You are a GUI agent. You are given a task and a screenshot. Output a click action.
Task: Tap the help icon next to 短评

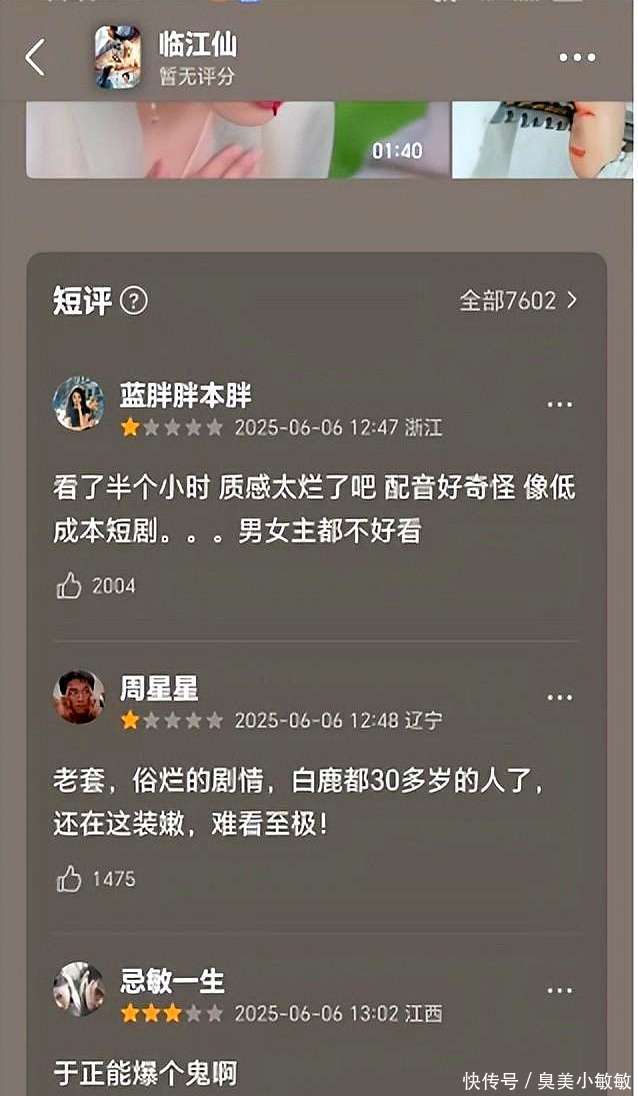pos(134,301)
